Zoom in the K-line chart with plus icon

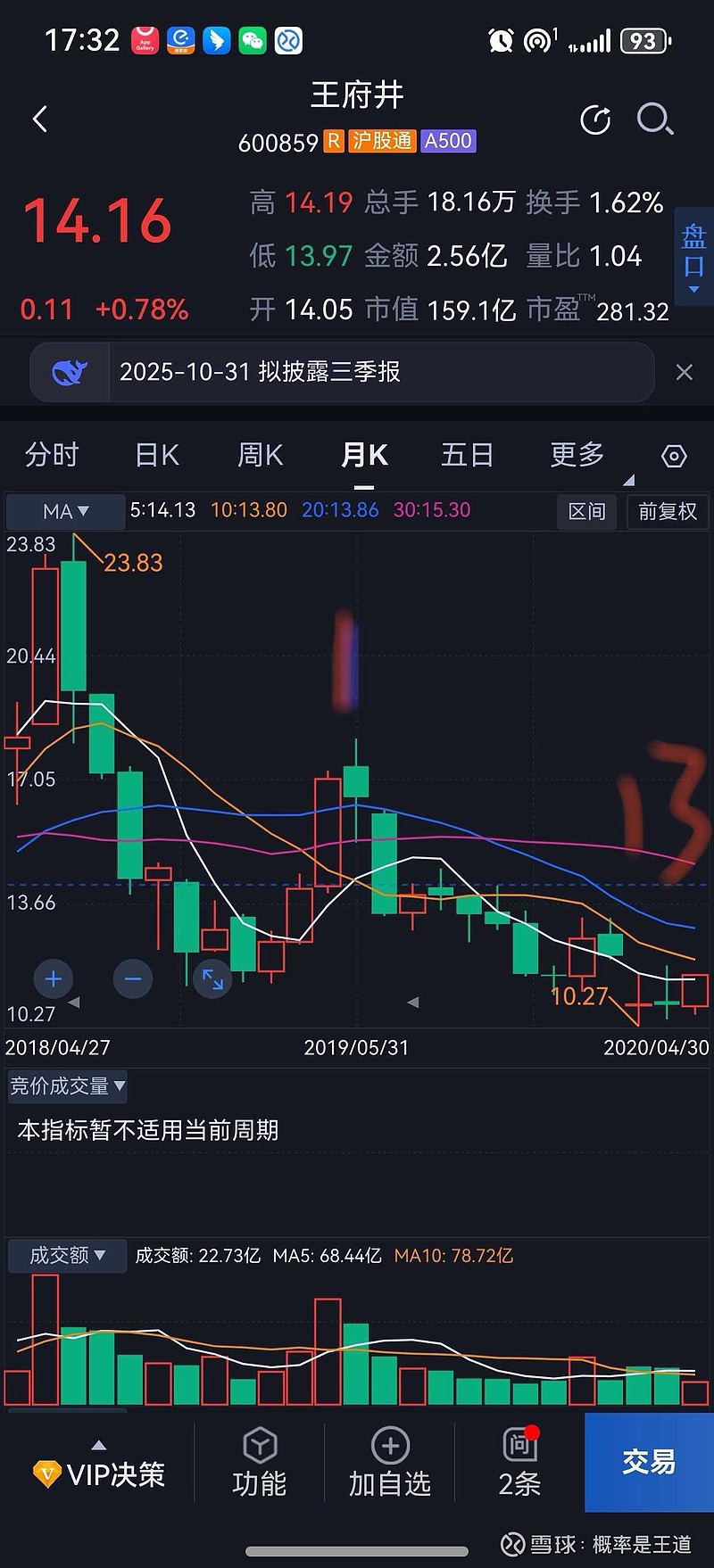point(54,978)
